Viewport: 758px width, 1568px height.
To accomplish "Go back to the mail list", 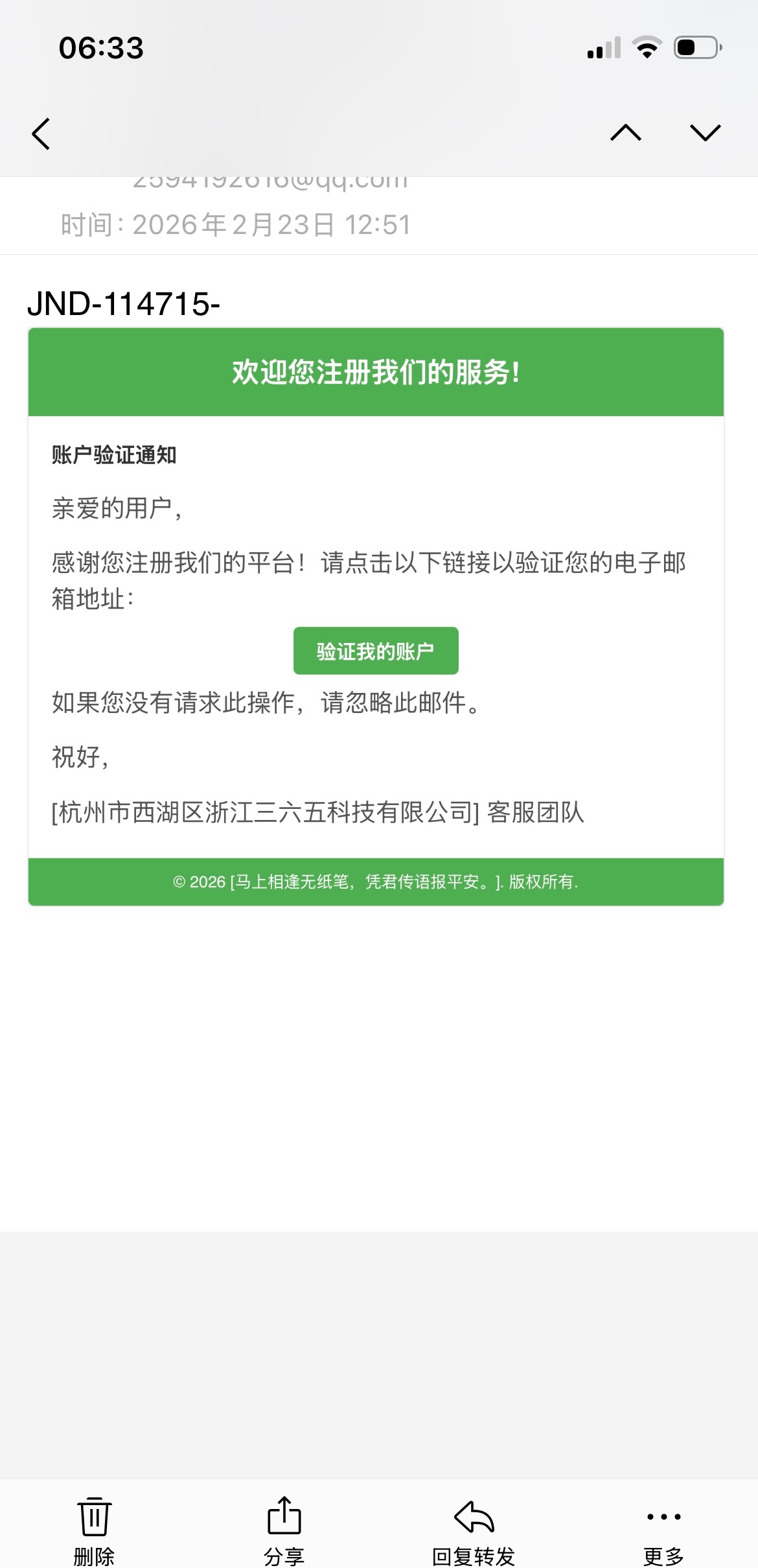I will coord(41,134).
